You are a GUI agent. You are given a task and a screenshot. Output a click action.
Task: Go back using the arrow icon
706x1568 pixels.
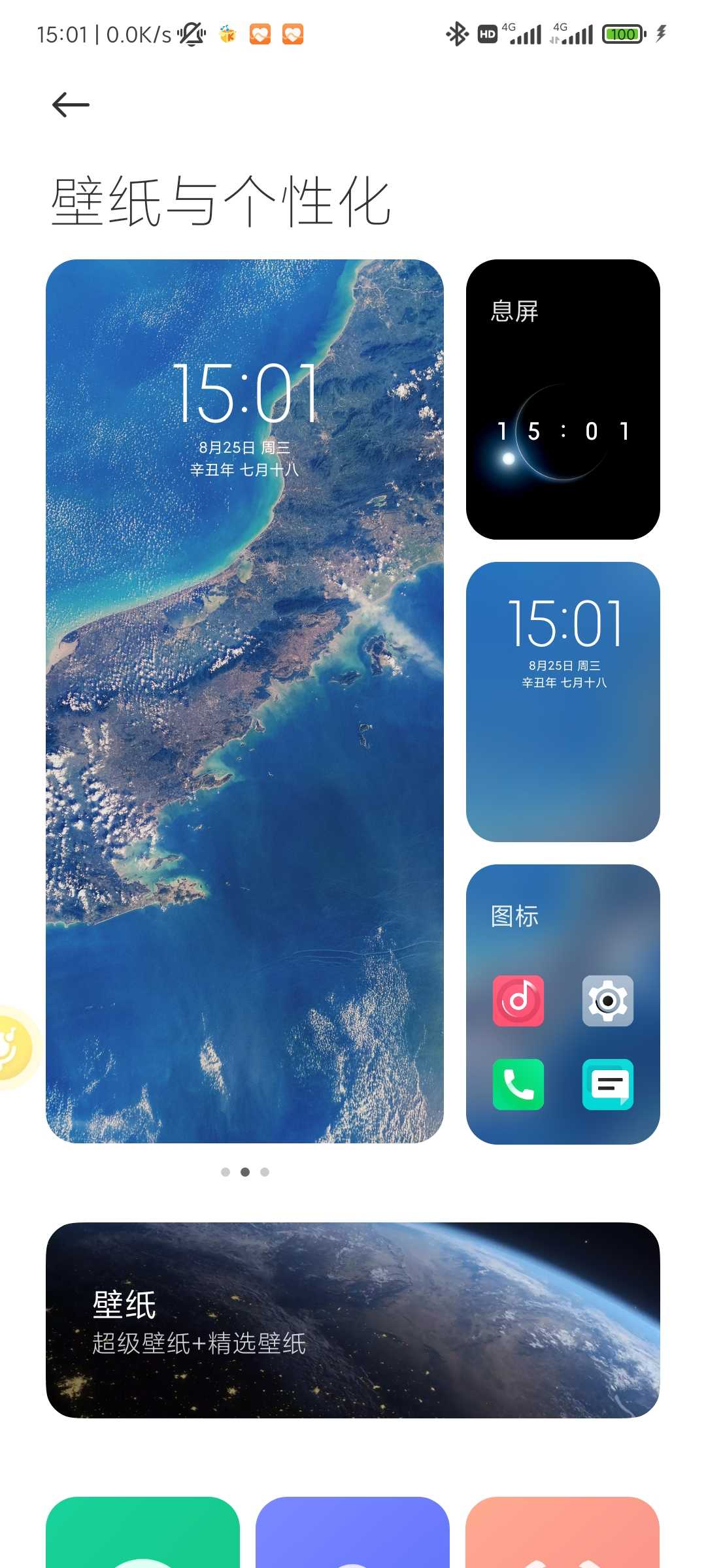point(71,105)
